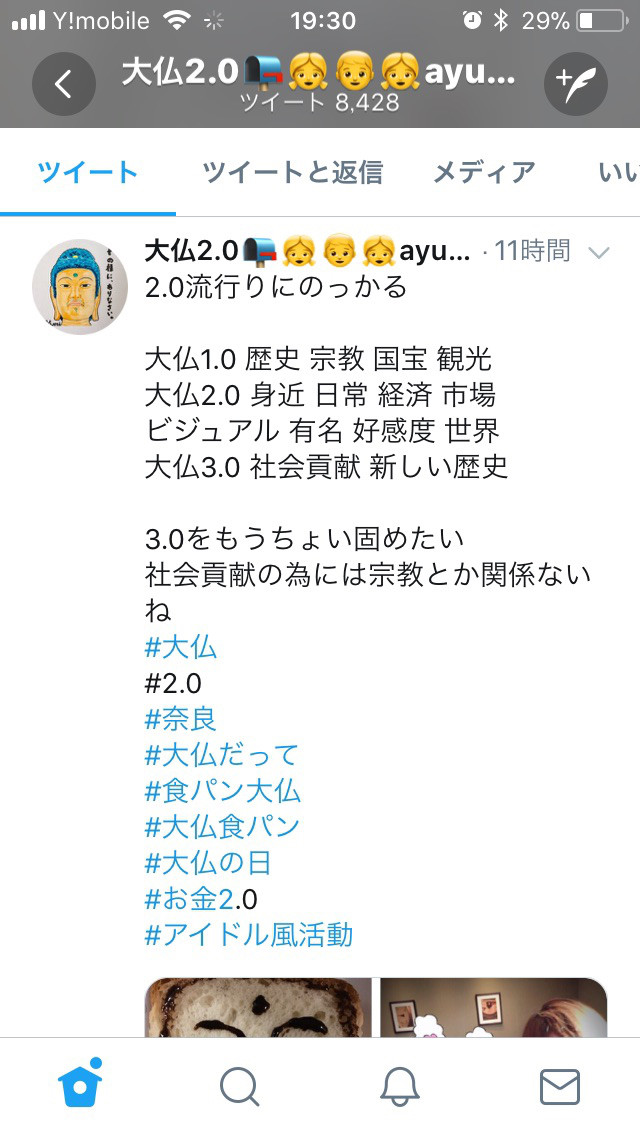Open the direct messages envelope
Image resolution: width=640 pixels, height=1136 pixels.
tap(560, 1087)
